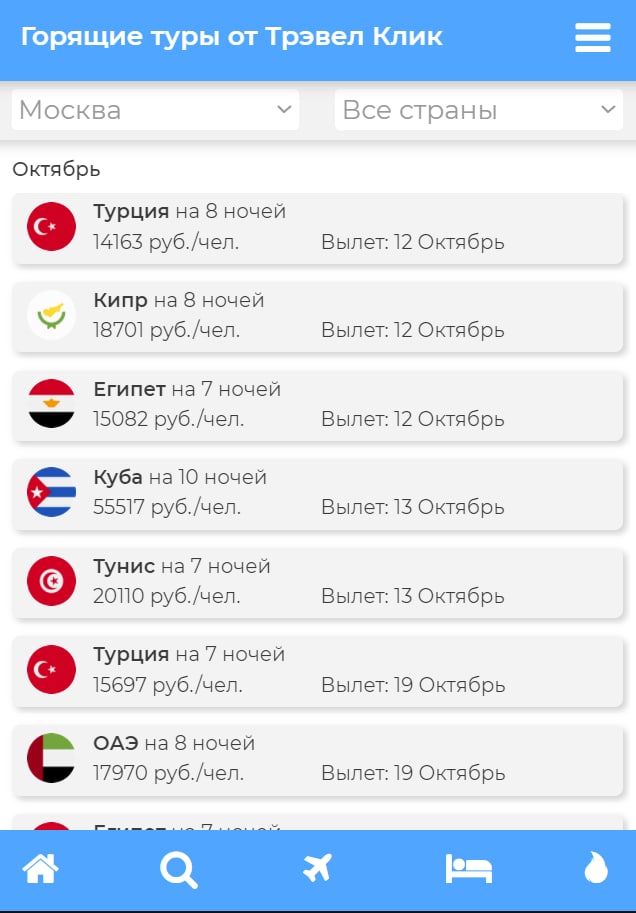Viewport: 636px width, 913px height.
Task: View the Египет tour for 15082 rubles
Action: pos(317,405)
